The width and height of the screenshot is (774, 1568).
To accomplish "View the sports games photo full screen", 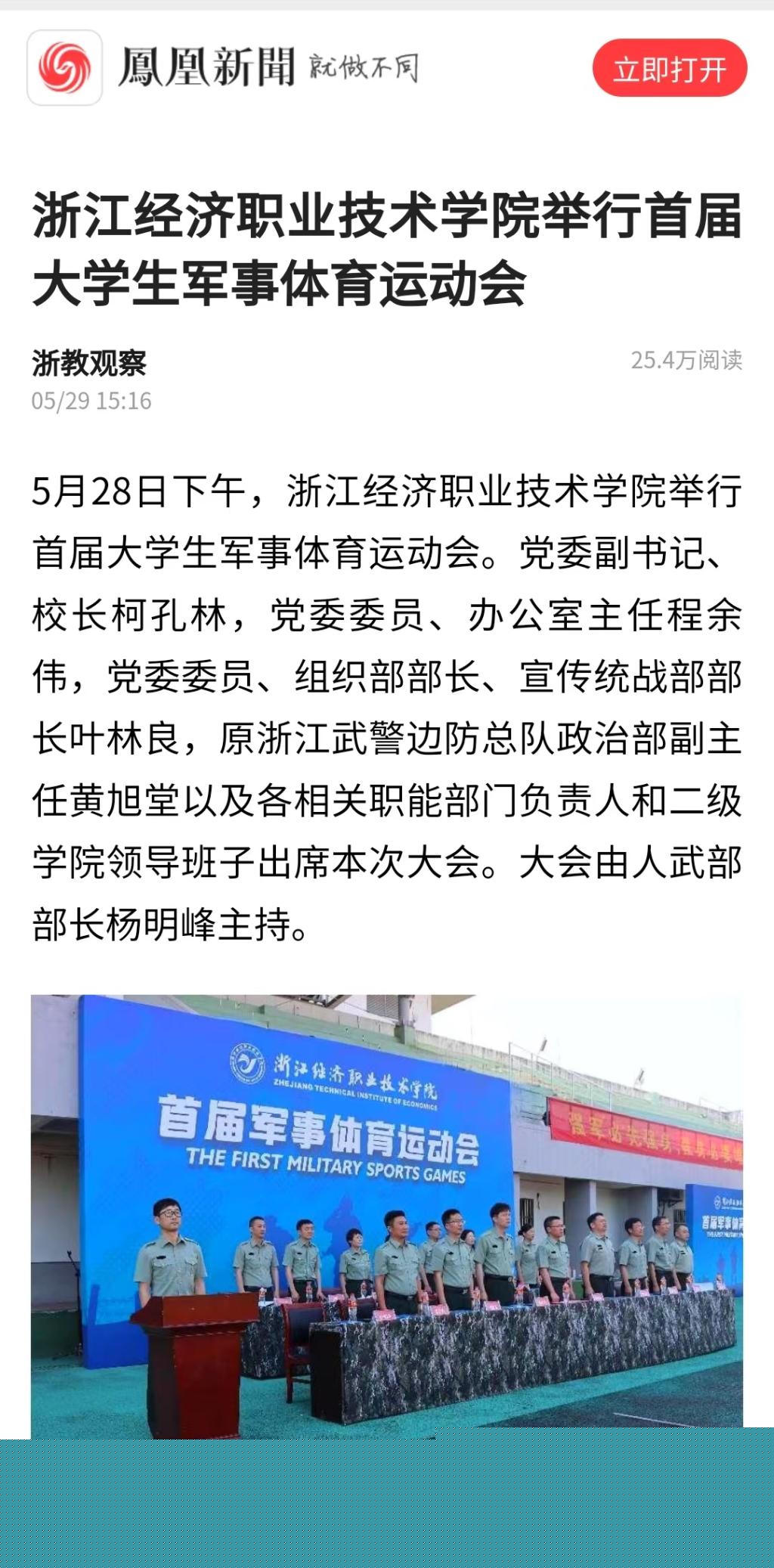I will [386, 1216].
